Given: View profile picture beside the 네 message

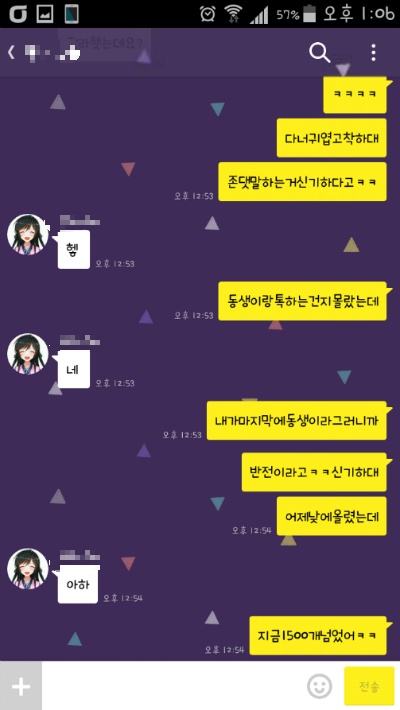Looking at the screenshot, I should 28,354.
